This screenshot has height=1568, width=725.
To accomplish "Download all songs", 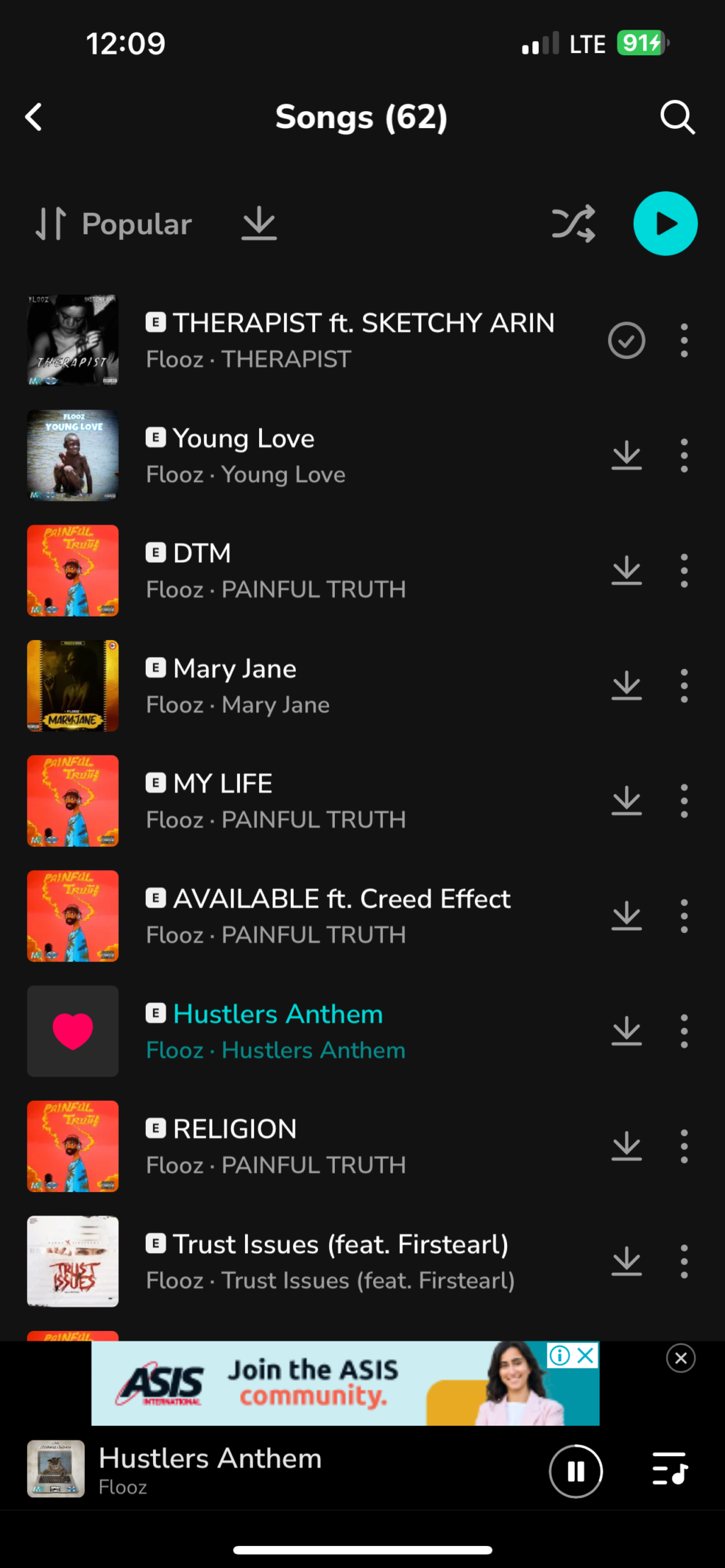I will (259, 224).
